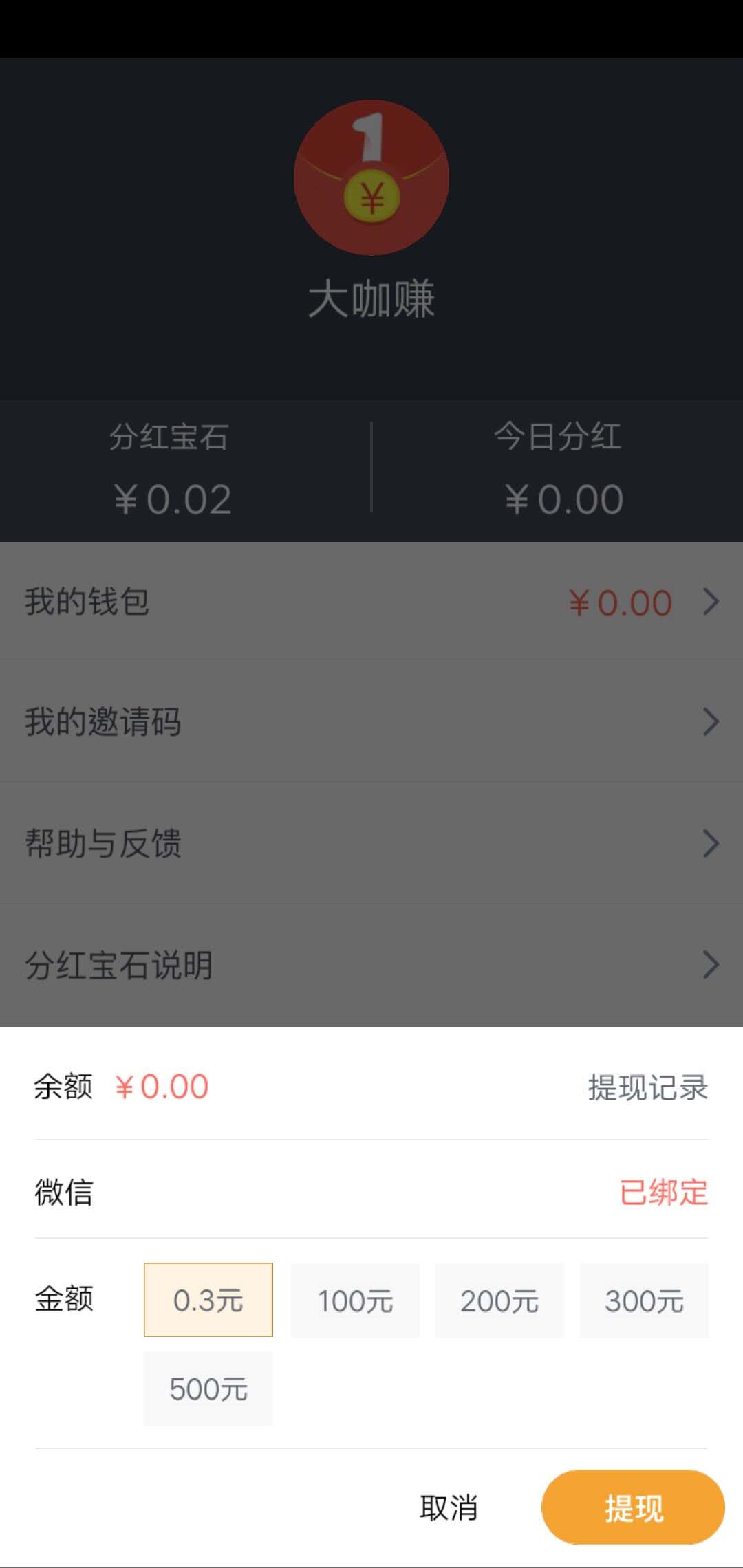Viewport: 743px width, 1568px height.
Task: Select the 100元 withdrawal amount
Action: click(x=355, y=1301)
